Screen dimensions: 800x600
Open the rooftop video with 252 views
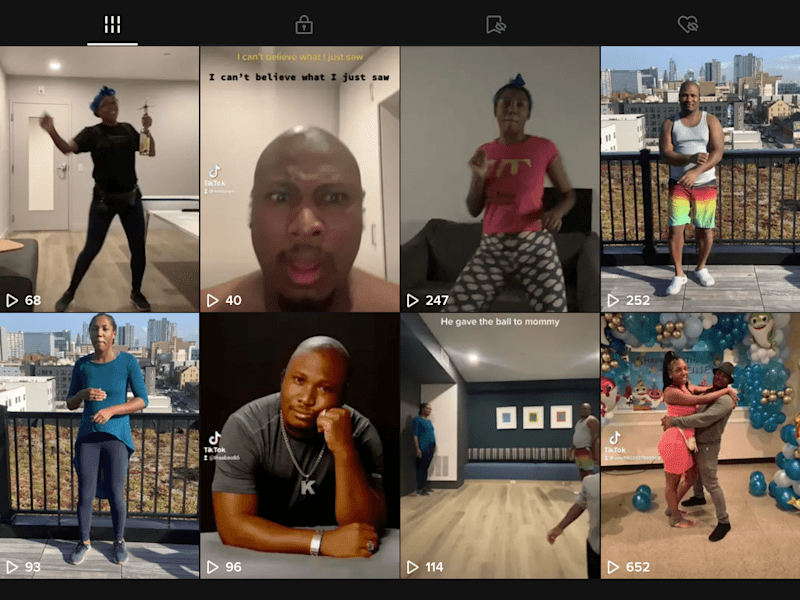pyautogui.click(x=700, y=180)
